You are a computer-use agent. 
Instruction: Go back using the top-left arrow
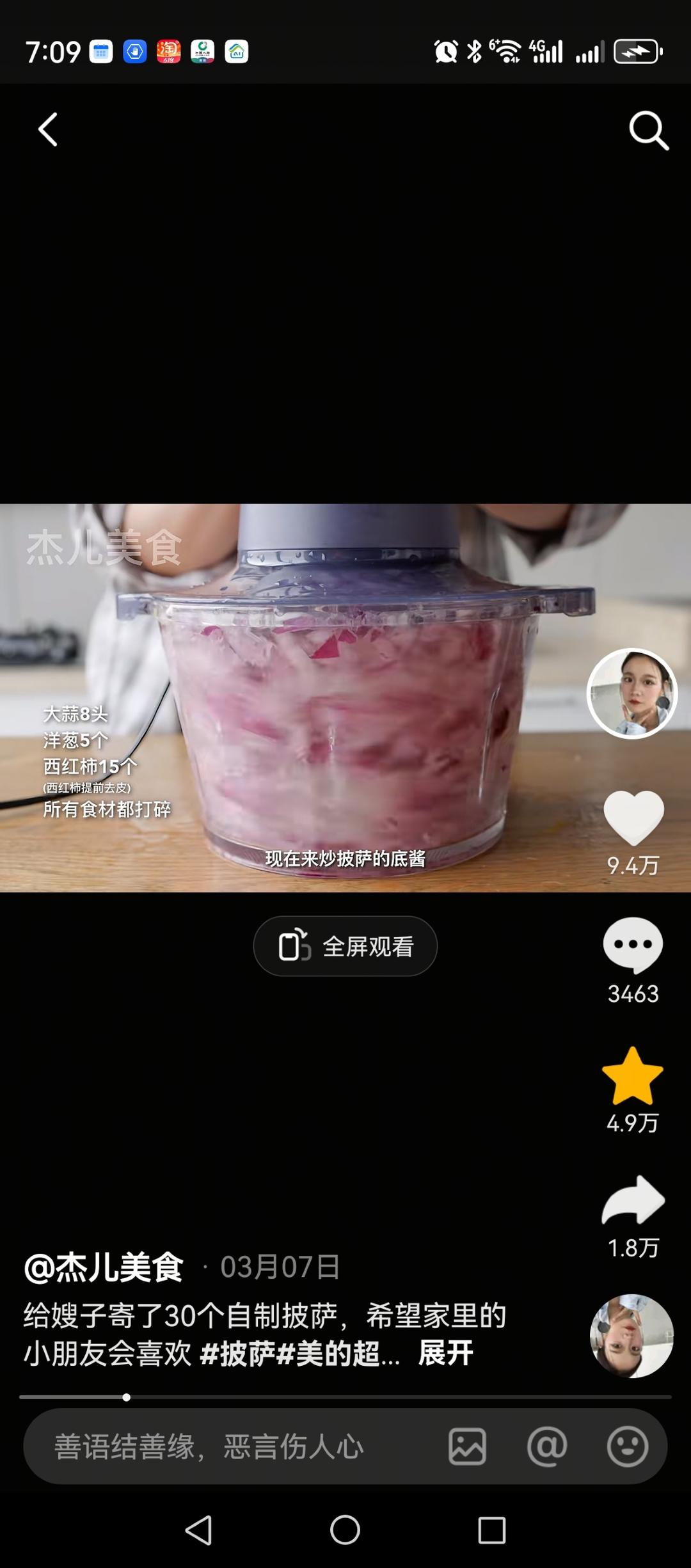coord(48,130)
